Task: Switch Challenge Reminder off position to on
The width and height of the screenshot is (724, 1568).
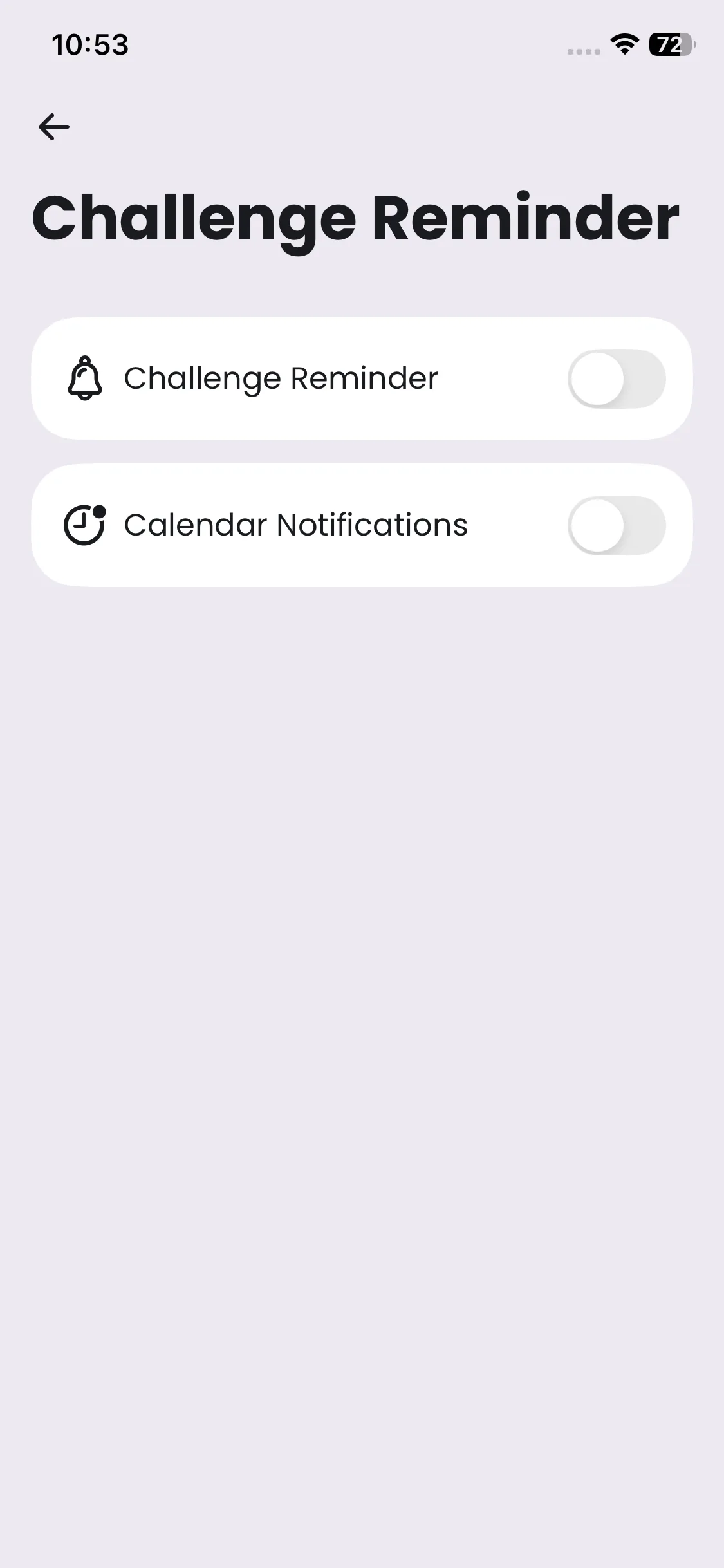Action: click(617, 379)
